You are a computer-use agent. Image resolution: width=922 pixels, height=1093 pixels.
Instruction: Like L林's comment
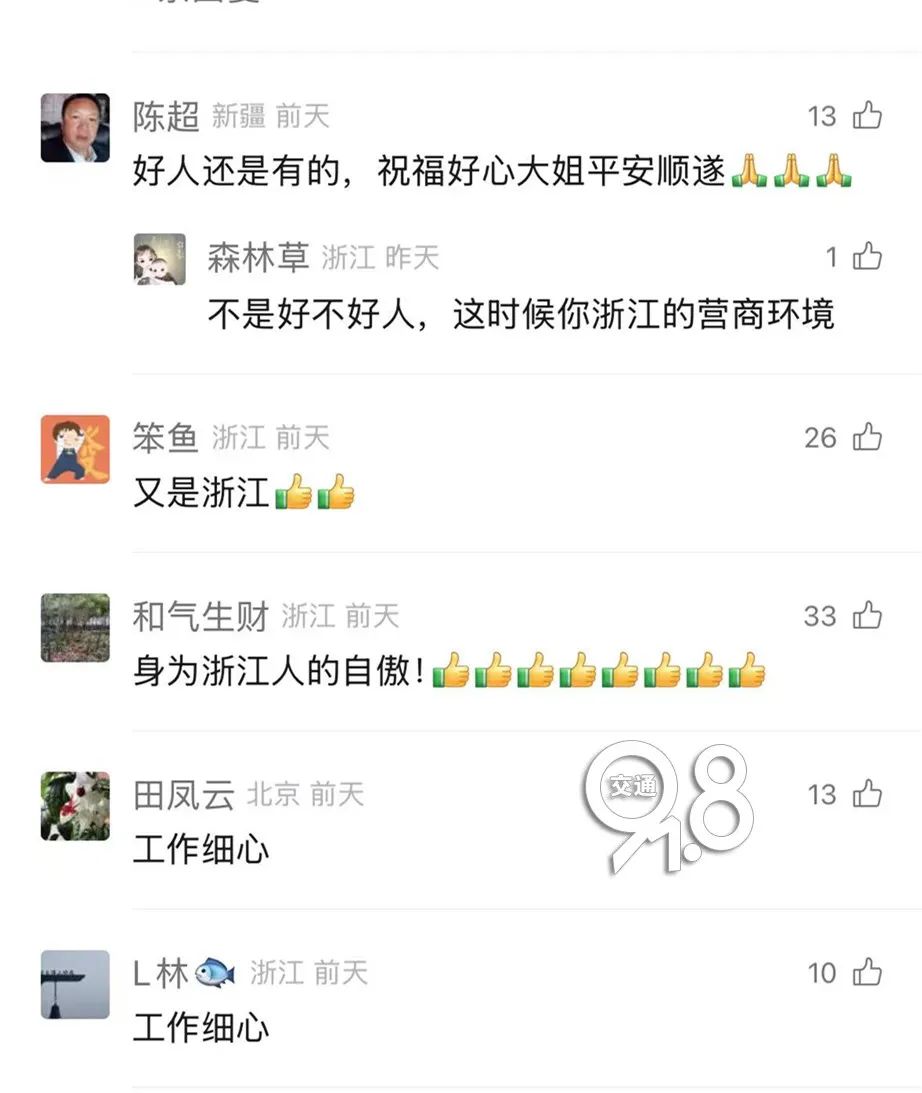click(x=867, y=972)
